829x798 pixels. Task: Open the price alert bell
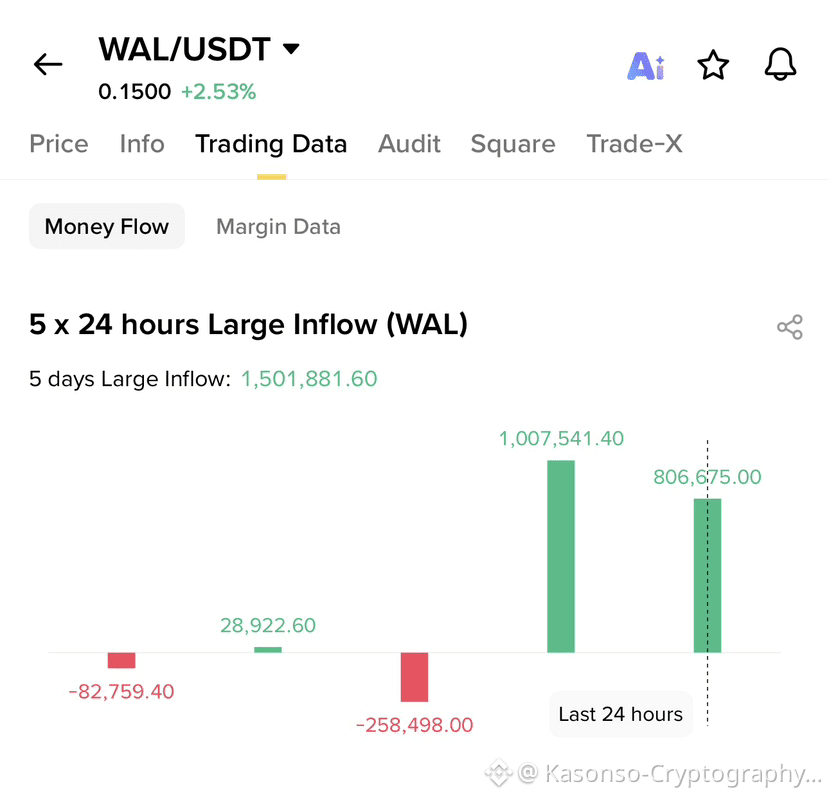(x=780, y=65)
